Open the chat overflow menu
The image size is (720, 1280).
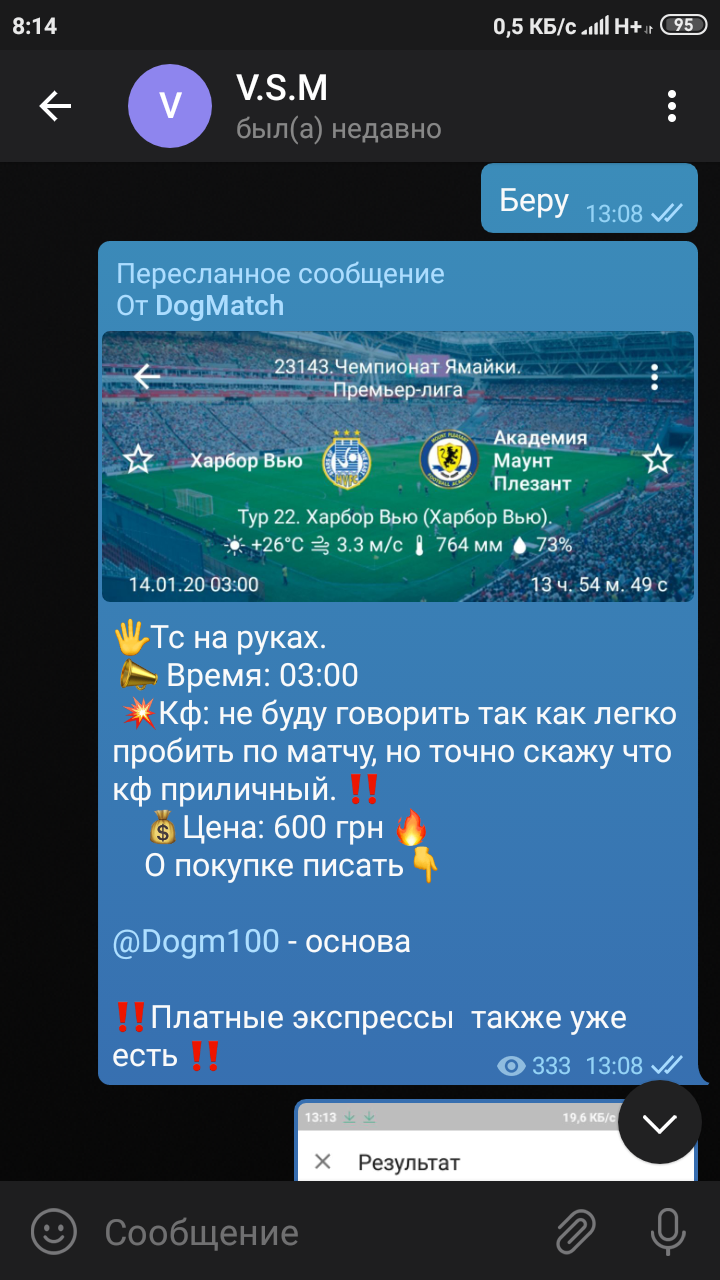coord(672,106)
